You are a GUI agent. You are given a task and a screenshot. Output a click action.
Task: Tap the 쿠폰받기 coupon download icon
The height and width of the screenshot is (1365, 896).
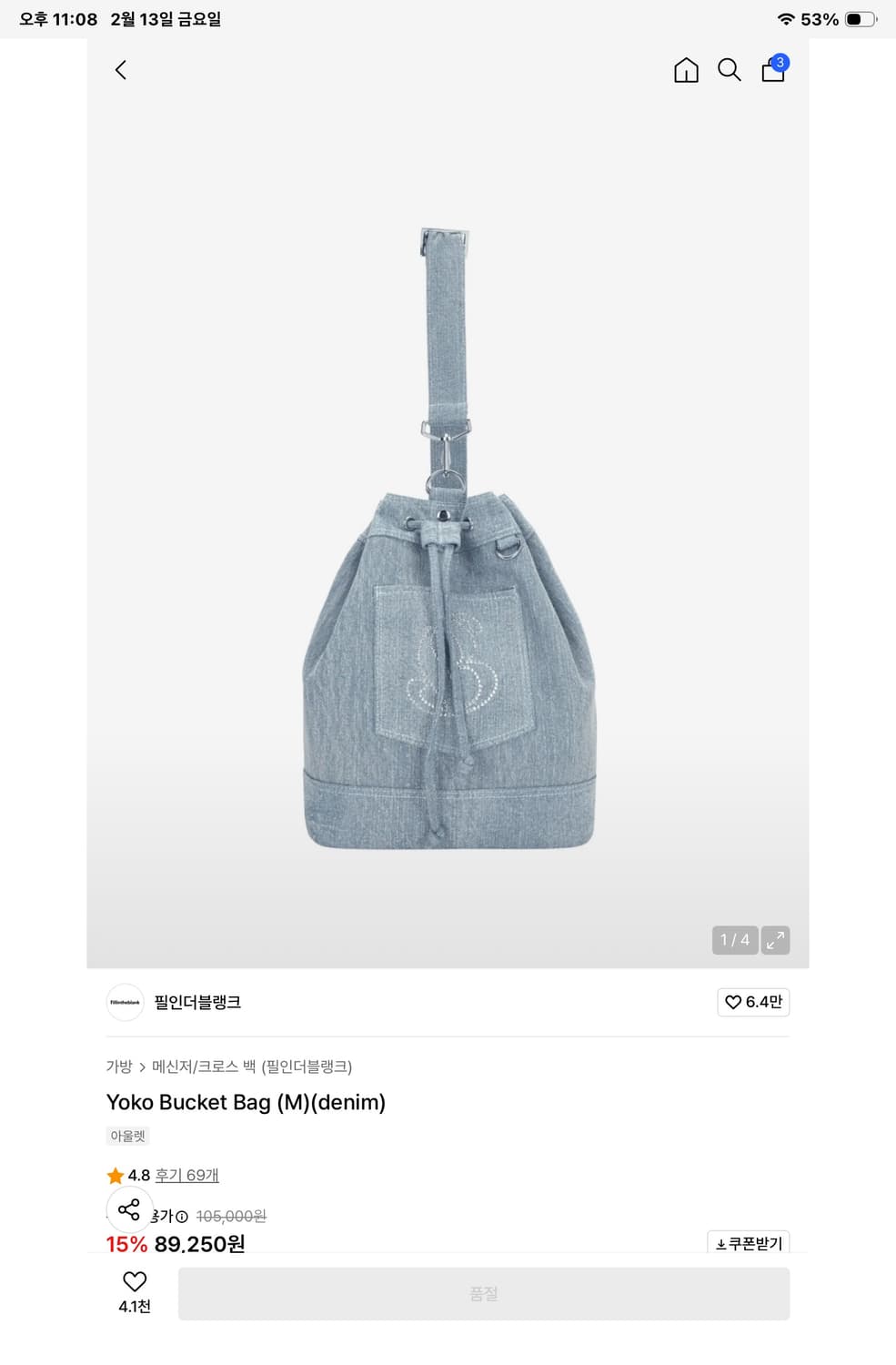coord(748,1240)
